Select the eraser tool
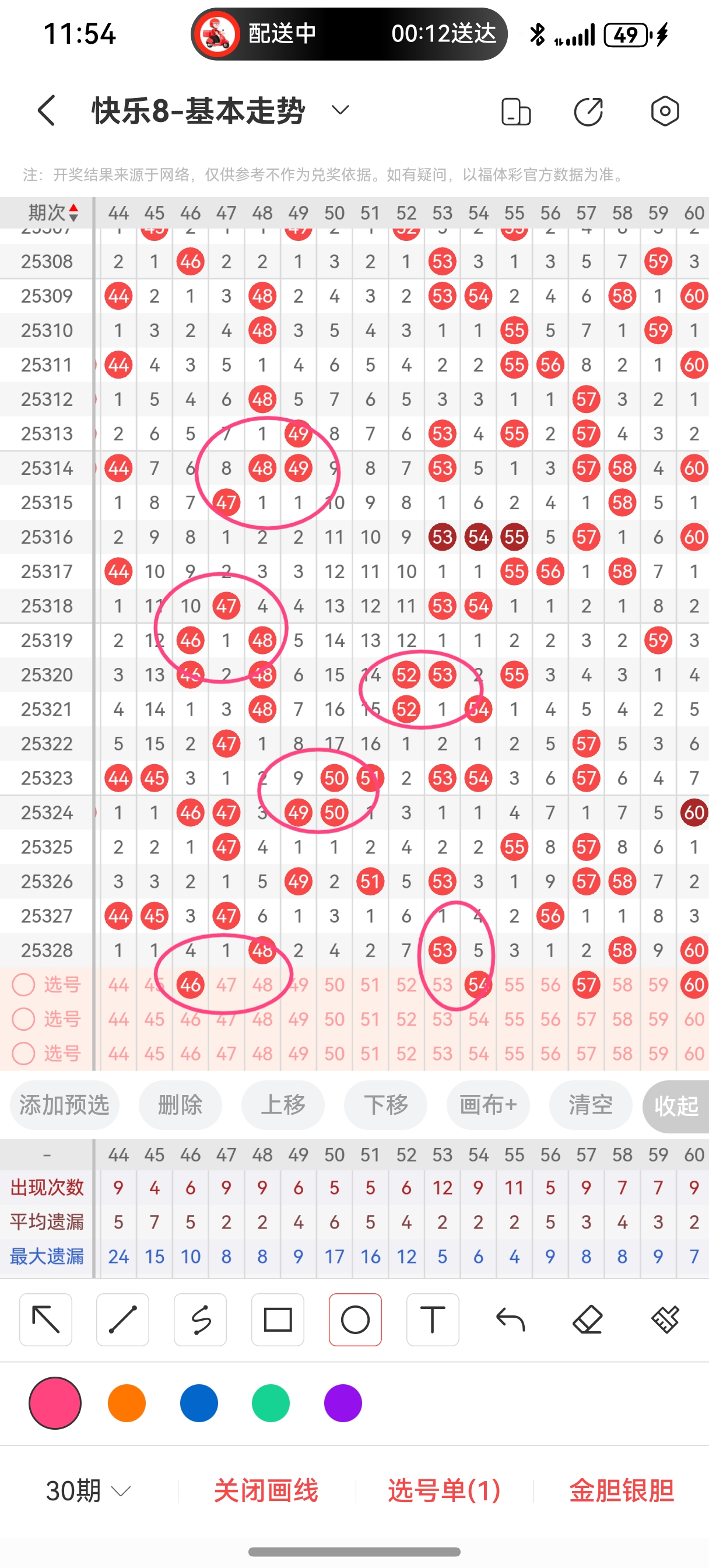Viewport: 709px width, 1568px height. [586, 1321]
